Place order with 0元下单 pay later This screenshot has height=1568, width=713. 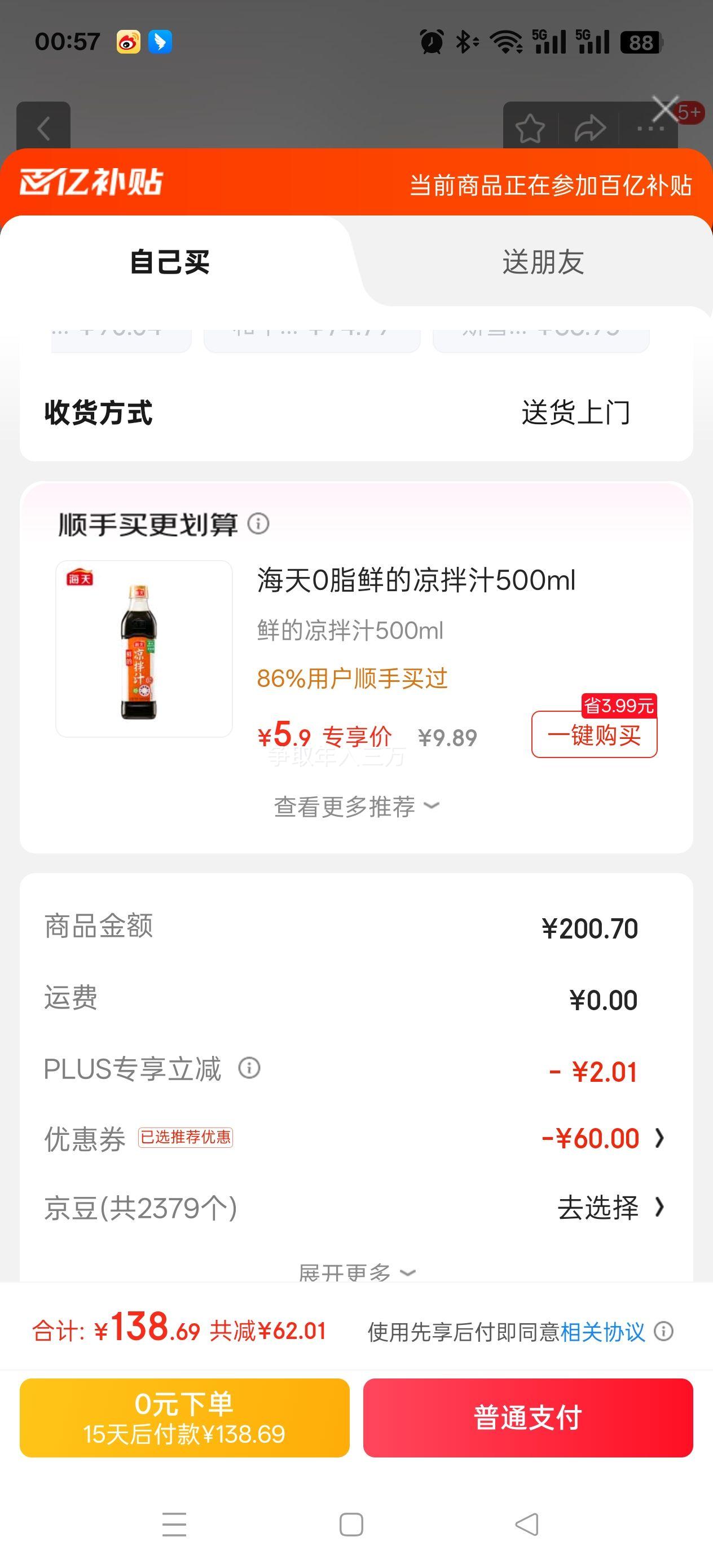point(184,1417)
